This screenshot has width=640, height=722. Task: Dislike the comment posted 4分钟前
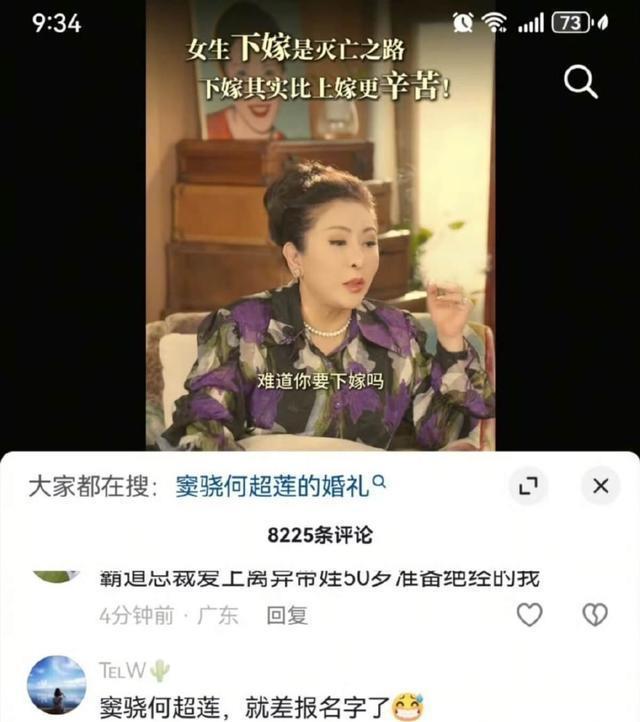click(x=595, y=615)
